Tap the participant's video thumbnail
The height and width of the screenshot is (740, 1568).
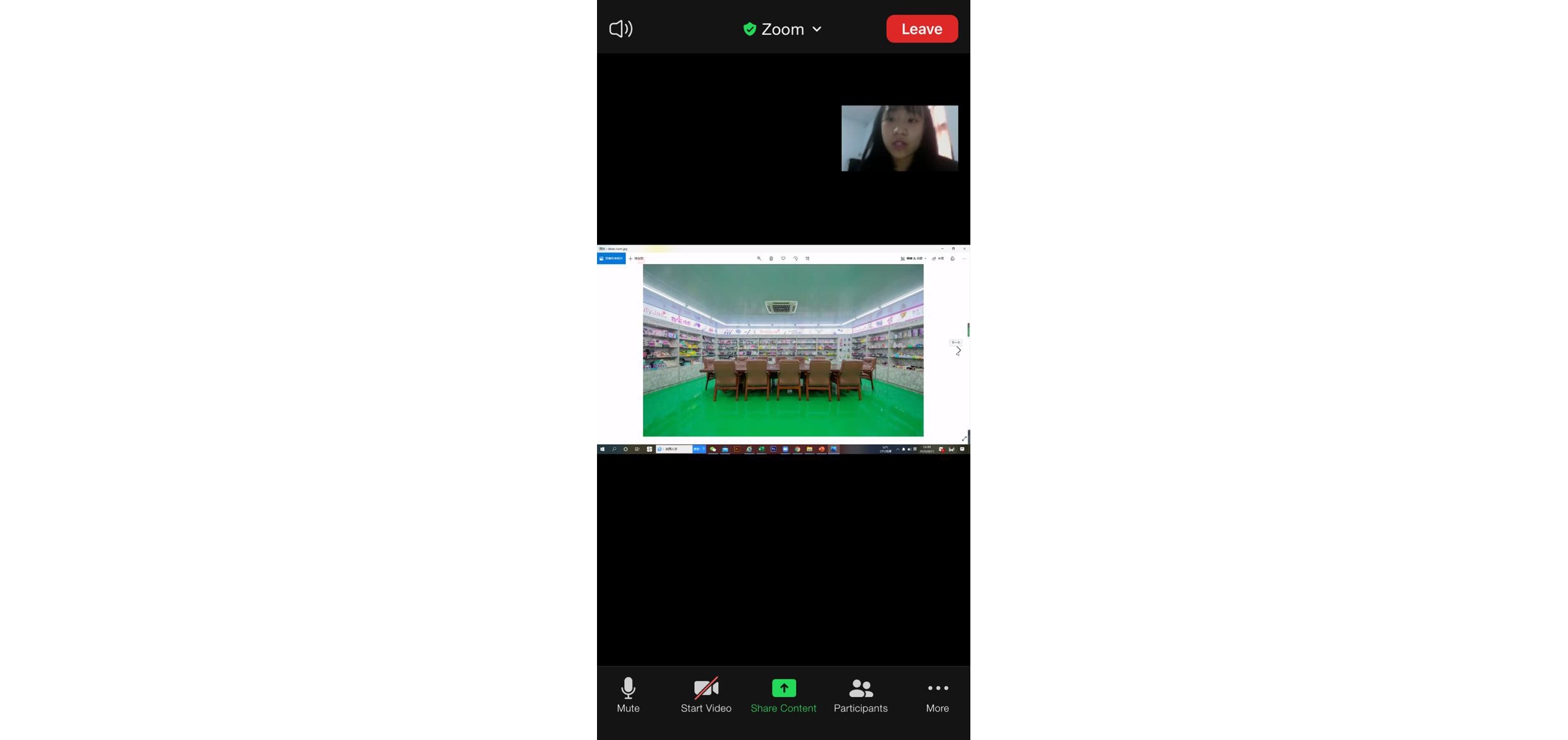899,138
